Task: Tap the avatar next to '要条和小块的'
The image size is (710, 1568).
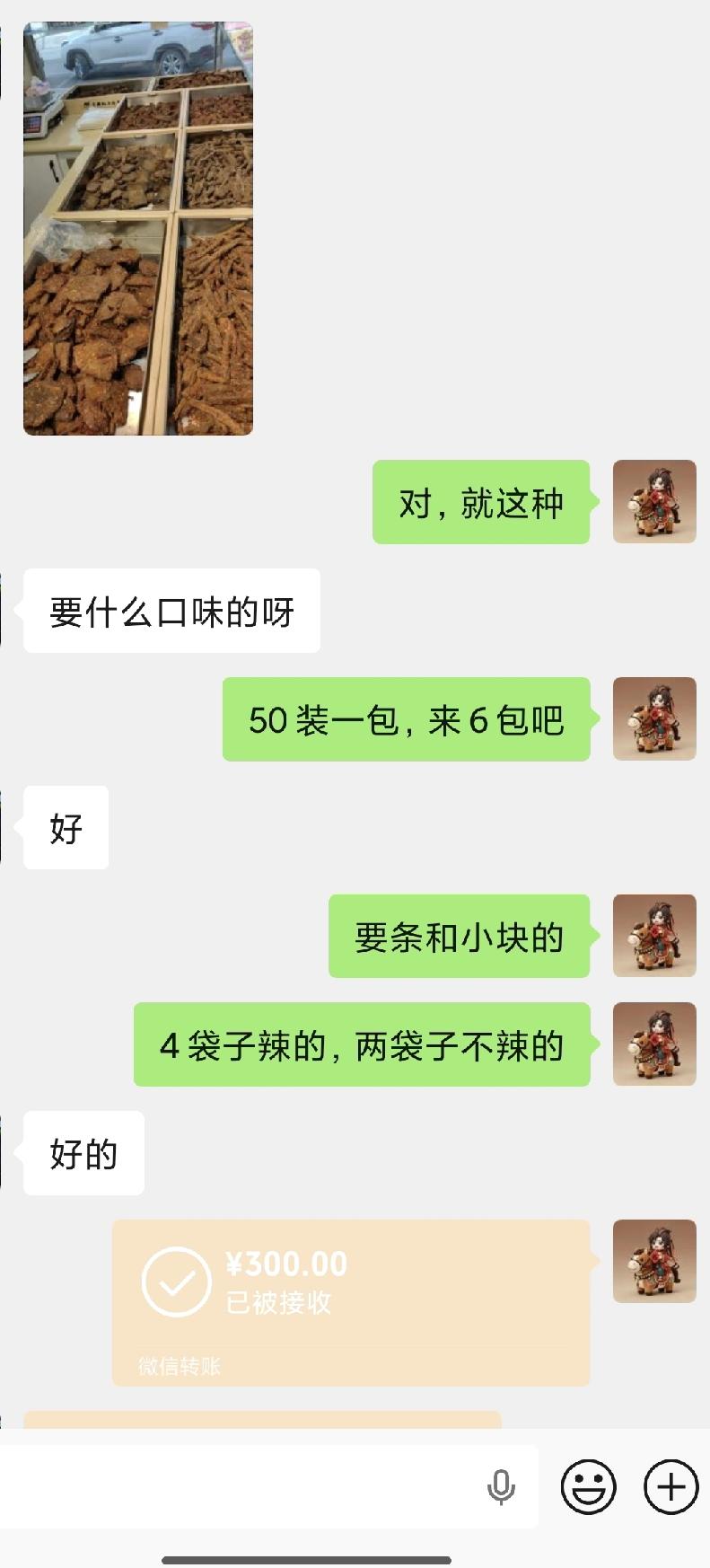Action: click(654, 937)
